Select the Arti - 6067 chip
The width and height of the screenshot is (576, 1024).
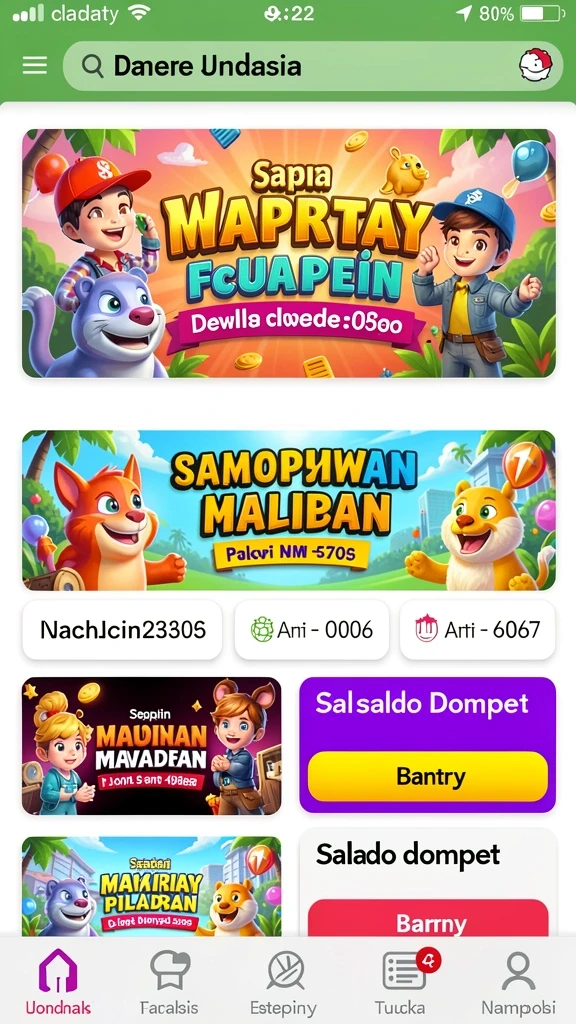point(477,630)
